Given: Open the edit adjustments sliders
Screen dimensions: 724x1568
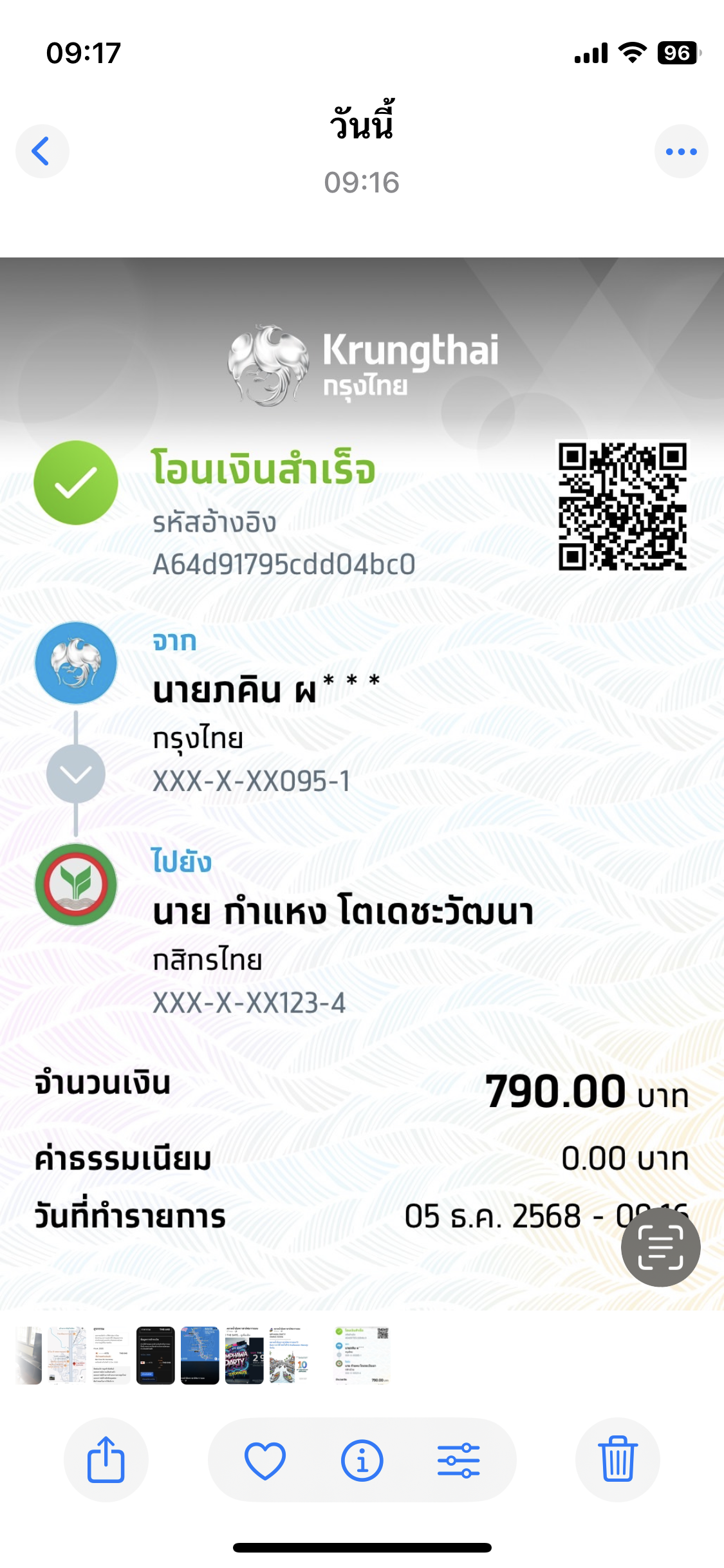Looking at the screenshot, I should (458, 1460).
